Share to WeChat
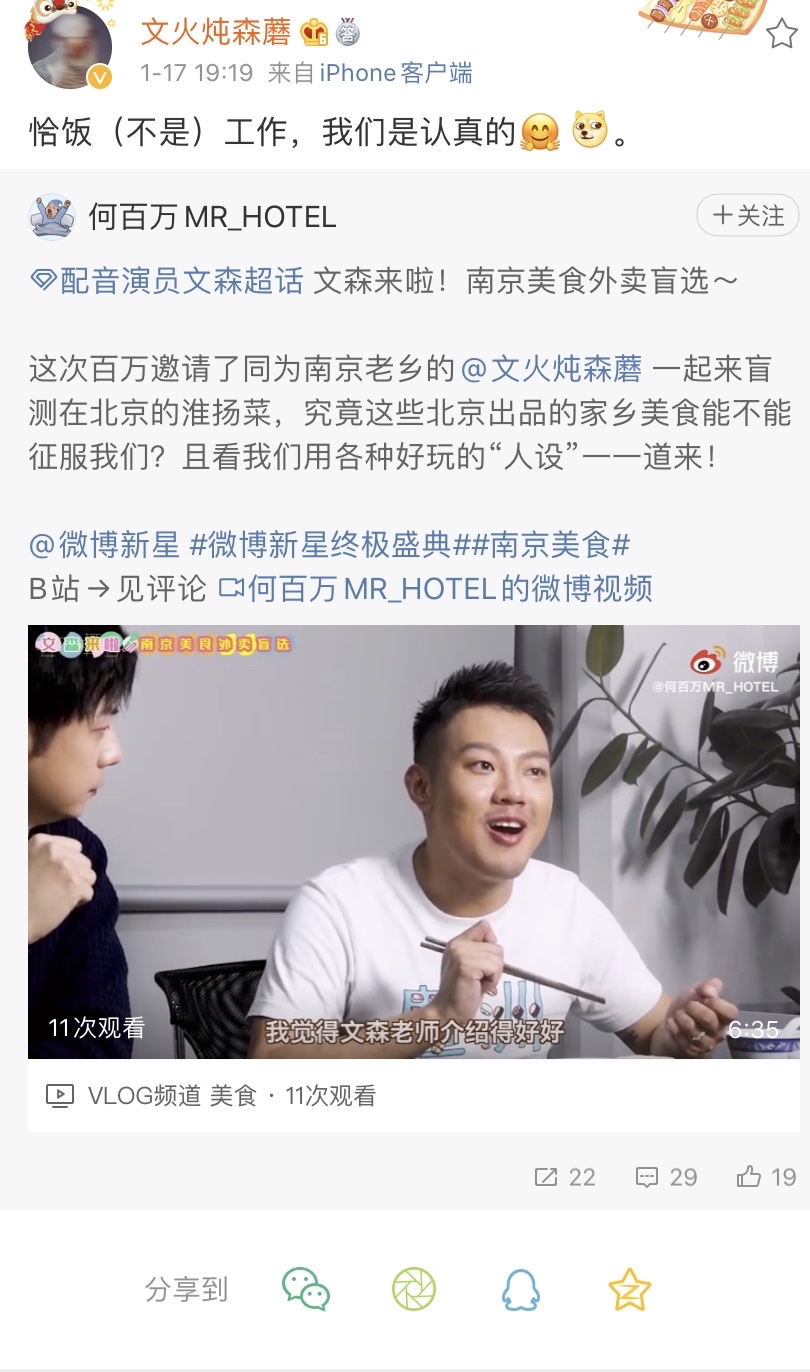810x1372 pixels. tap(306, 1289)
